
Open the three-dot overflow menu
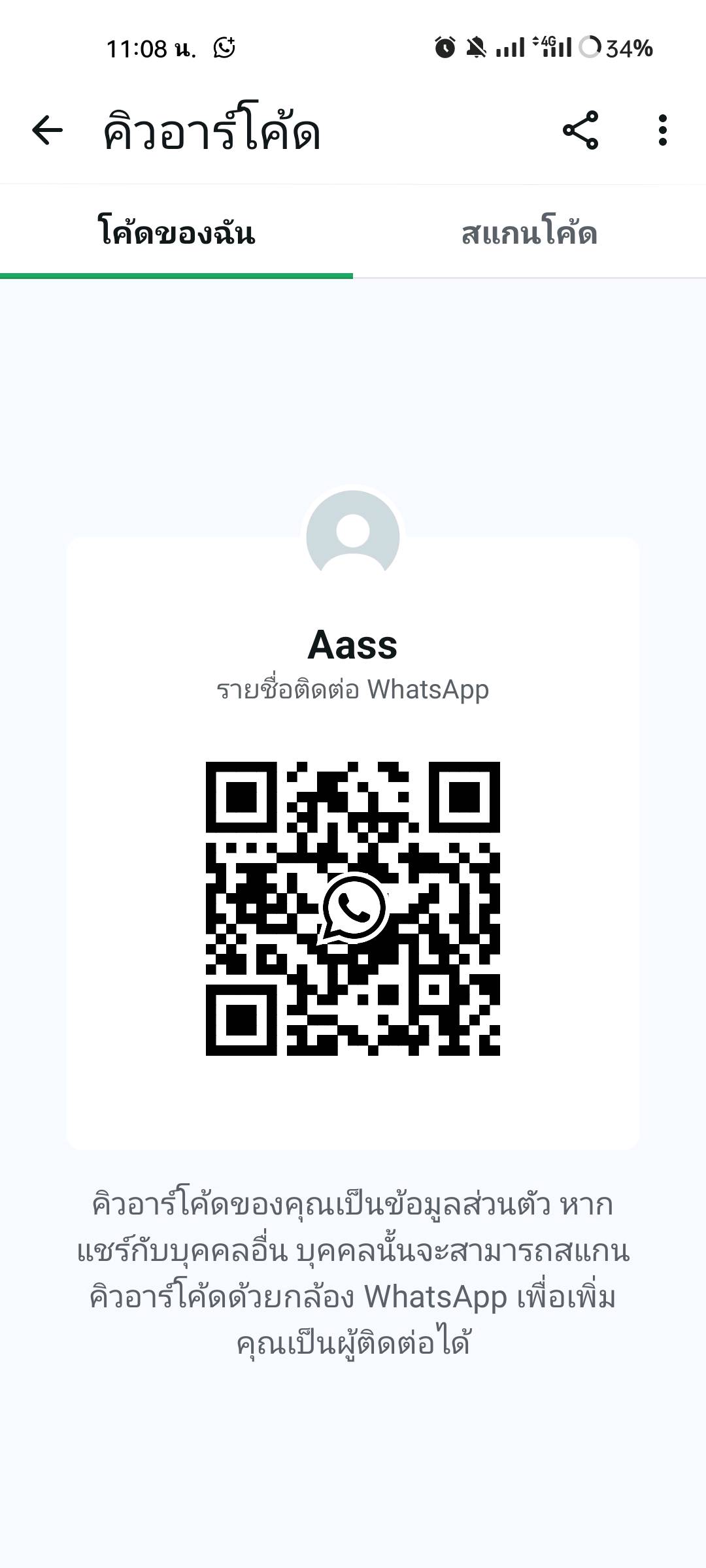point(663,131)
